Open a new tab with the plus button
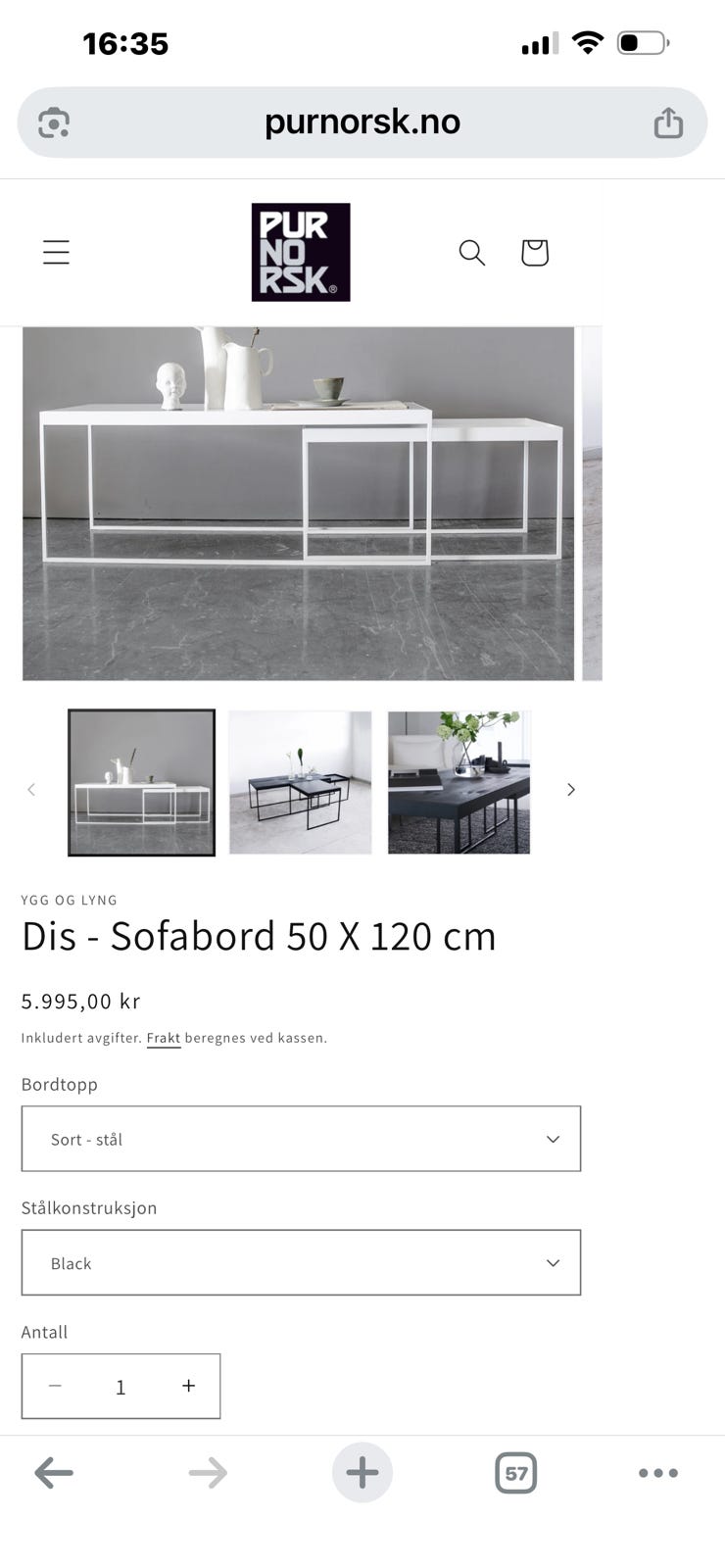This screenshot has height=1568, width=725. click(362, 1472)
